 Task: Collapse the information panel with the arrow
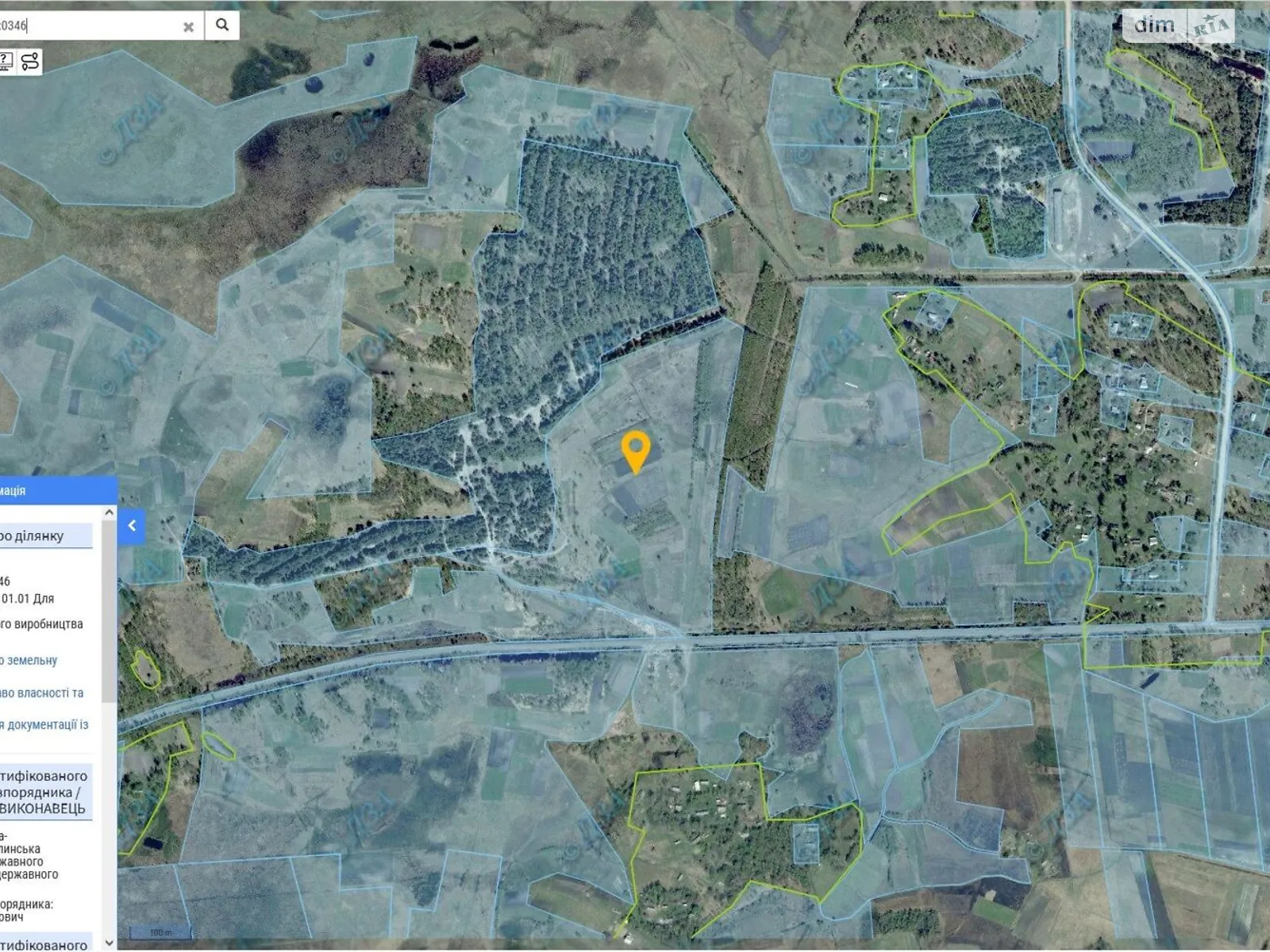point(132,525)
